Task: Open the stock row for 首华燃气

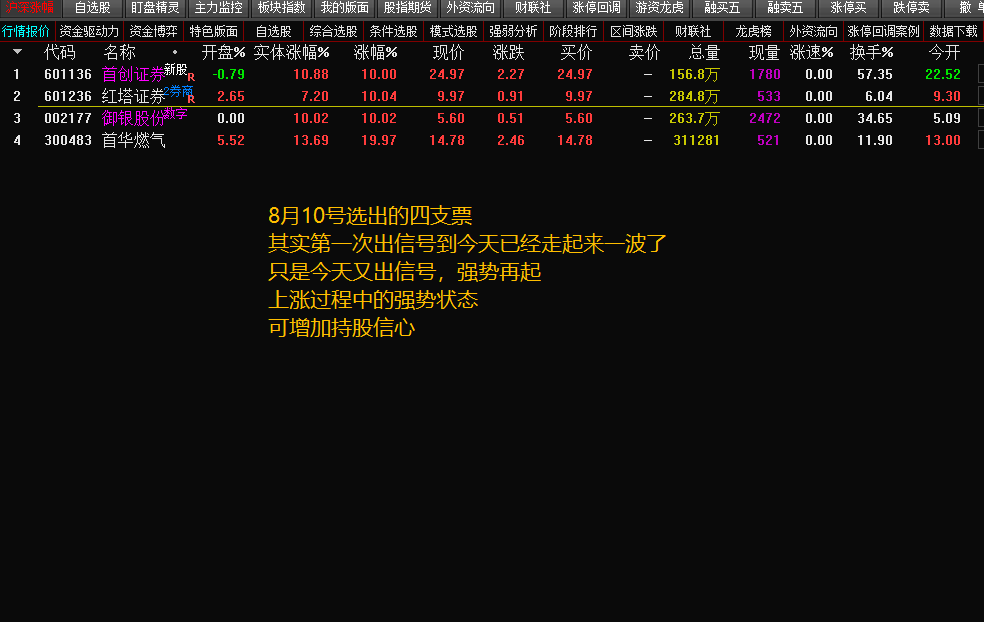Action: point(133,140)
